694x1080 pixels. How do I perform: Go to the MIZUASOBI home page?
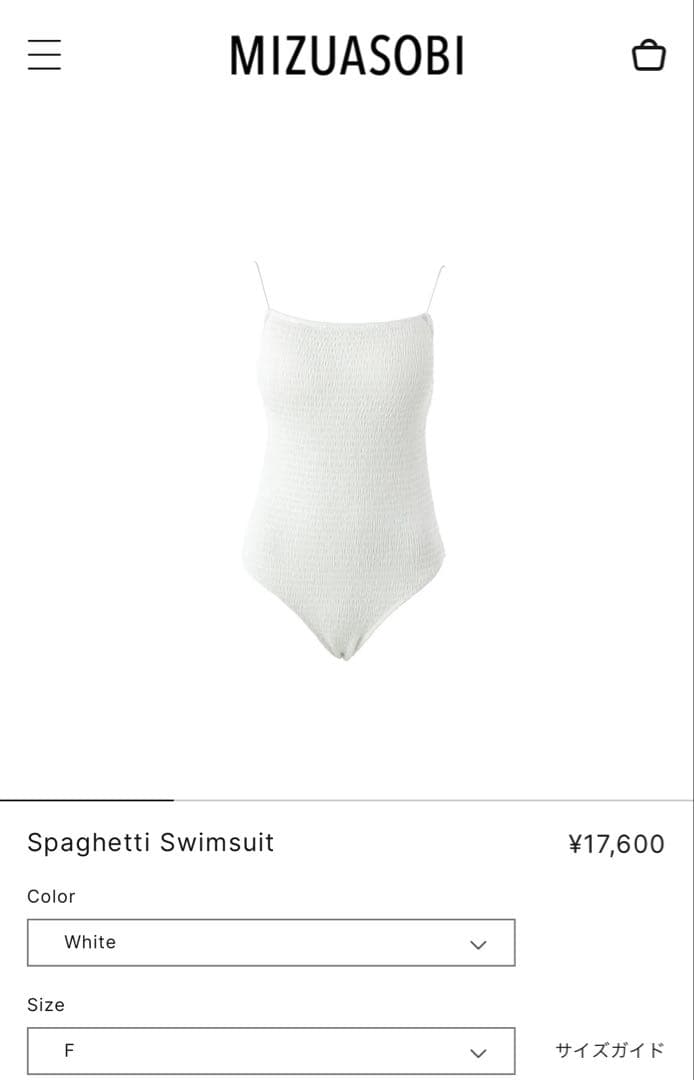point(346,56)
